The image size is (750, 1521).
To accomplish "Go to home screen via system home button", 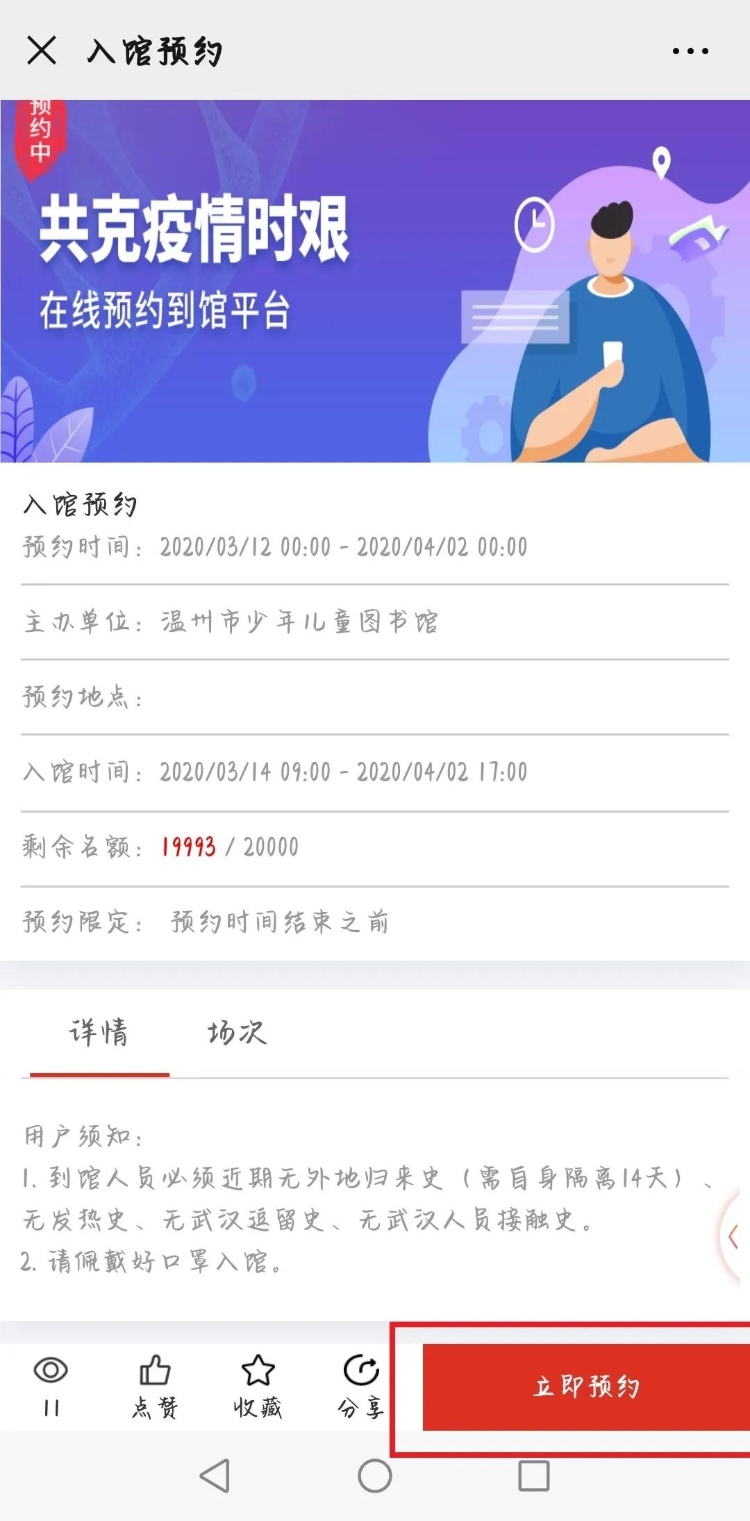I will [375, 1475].
